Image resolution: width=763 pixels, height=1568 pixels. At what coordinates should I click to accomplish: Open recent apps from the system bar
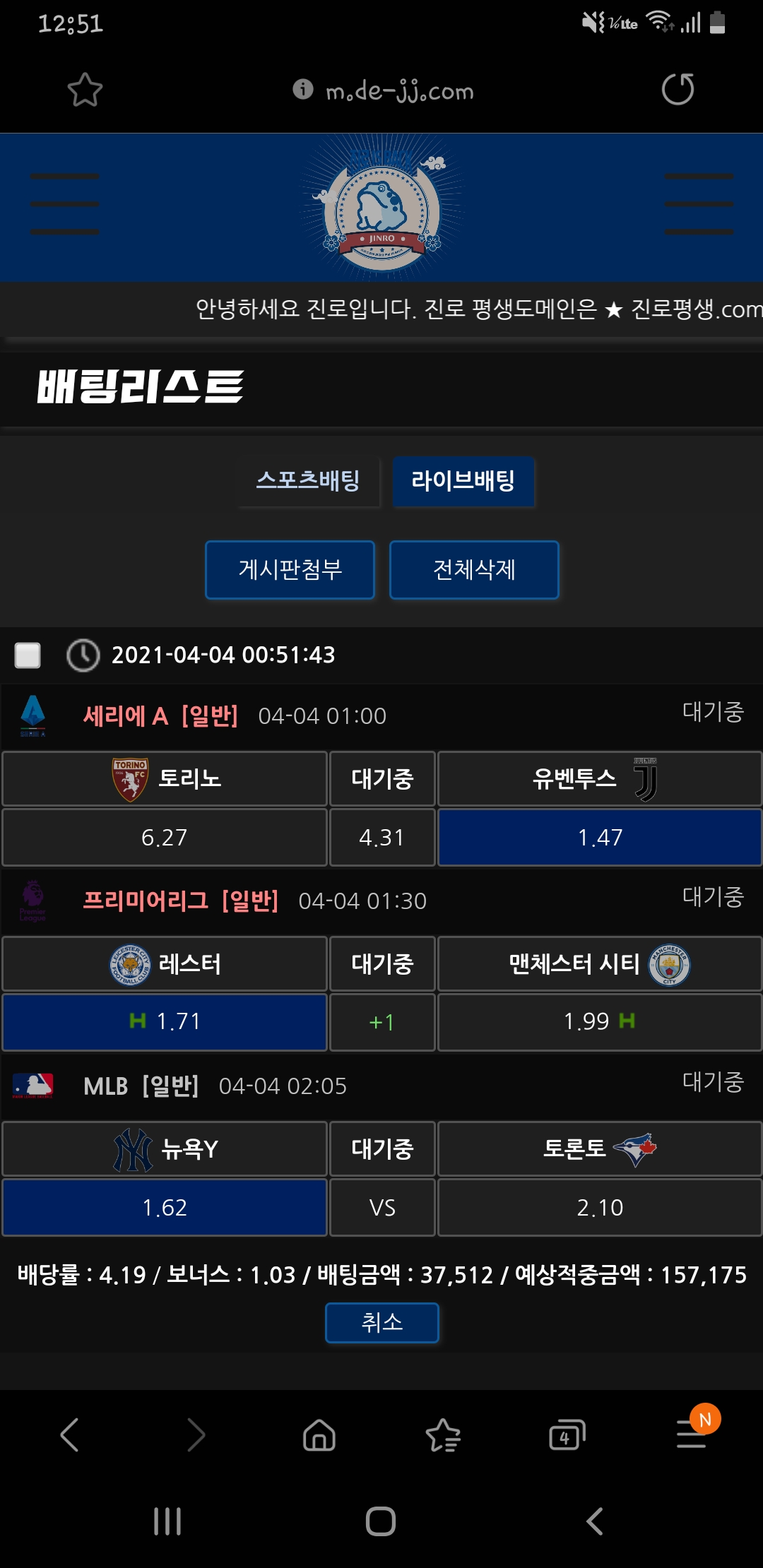click(167, 1521)
